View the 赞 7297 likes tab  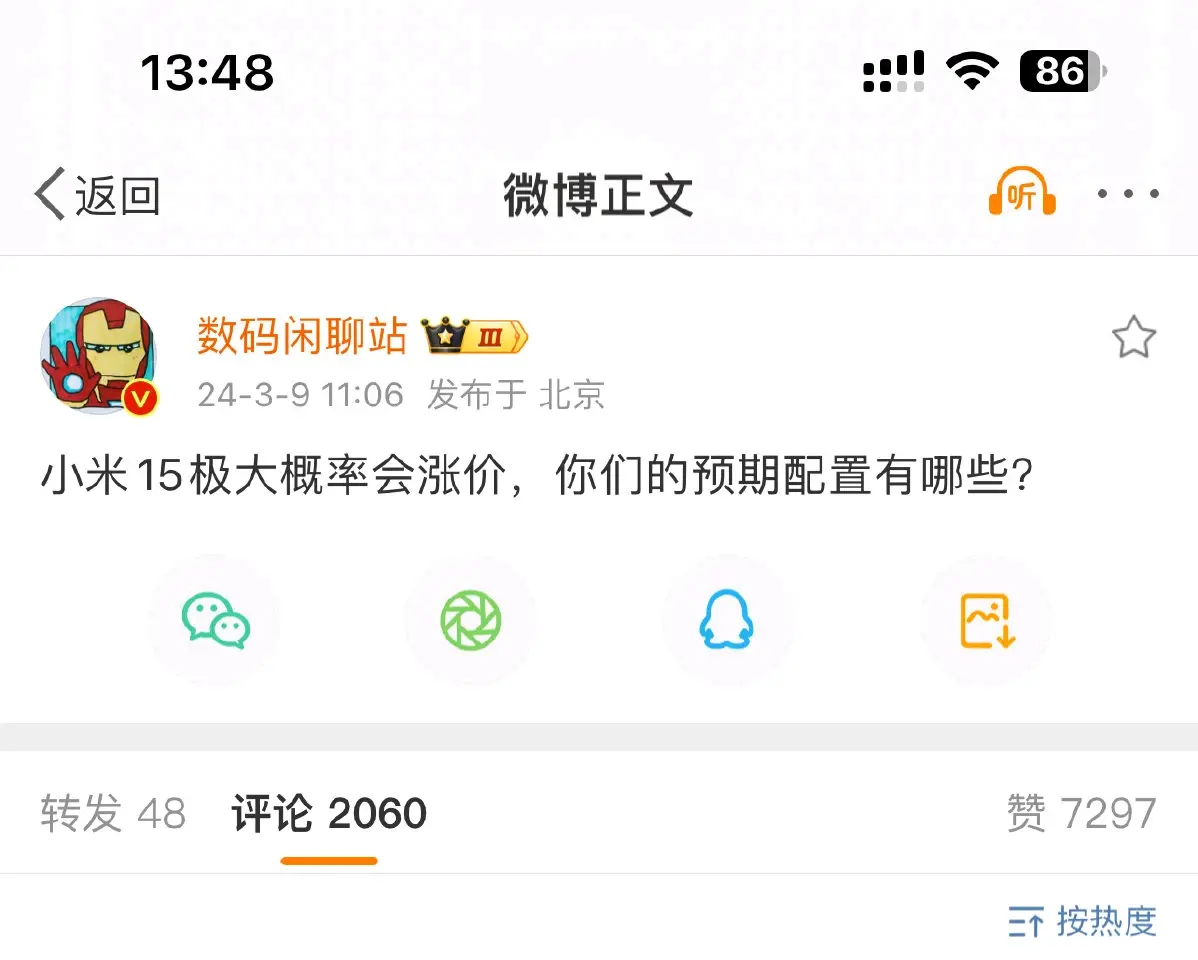pyautogui.click(x=1081, y=814)
